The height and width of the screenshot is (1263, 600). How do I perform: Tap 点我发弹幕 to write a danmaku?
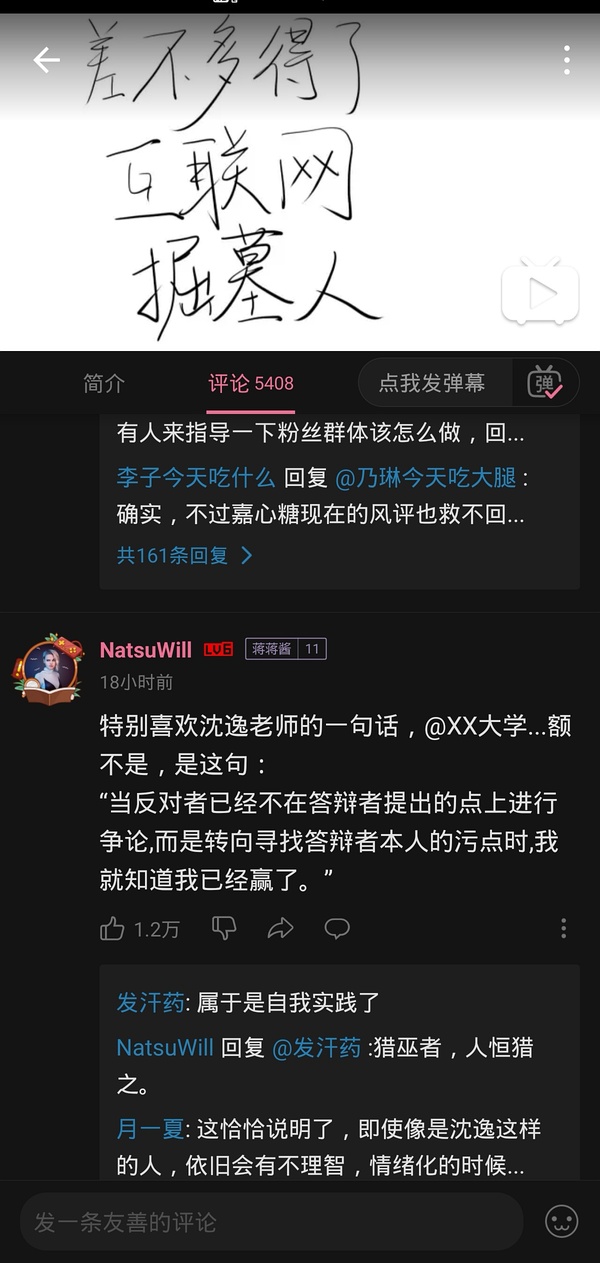[432, 383]
